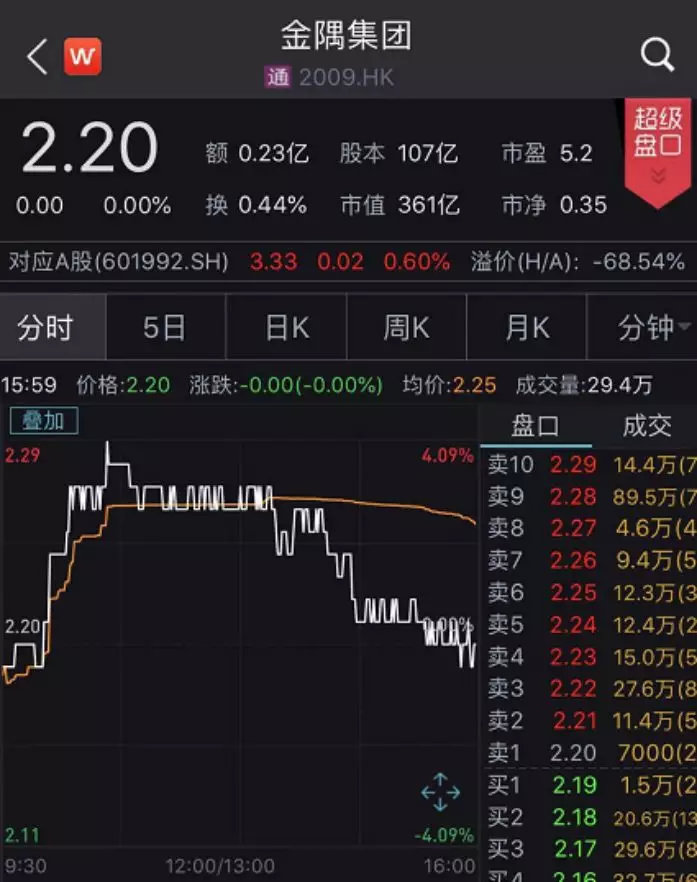
Task: Show the 月K monthly chart
Action: coord(526,328)
